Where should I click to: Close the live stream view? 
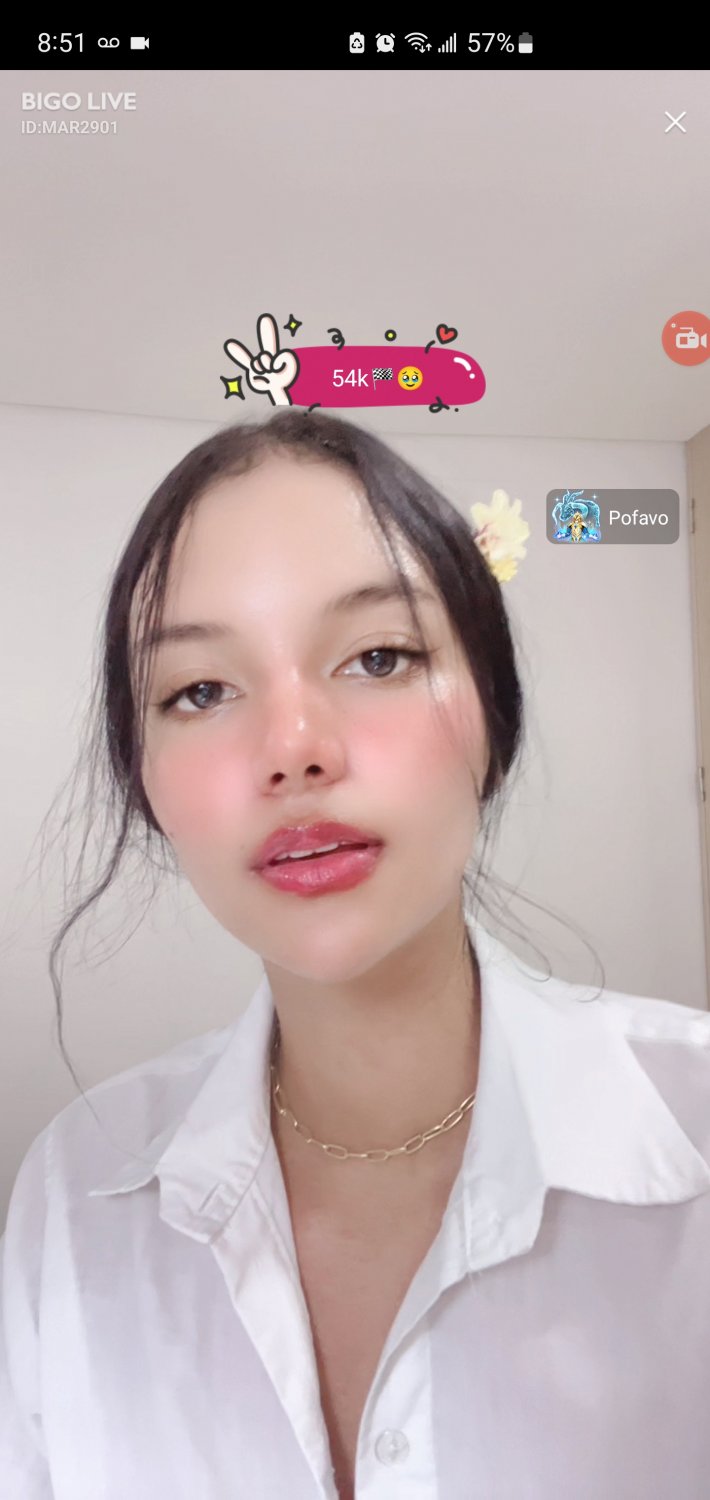pyautogui.click(x=675, y=122)
